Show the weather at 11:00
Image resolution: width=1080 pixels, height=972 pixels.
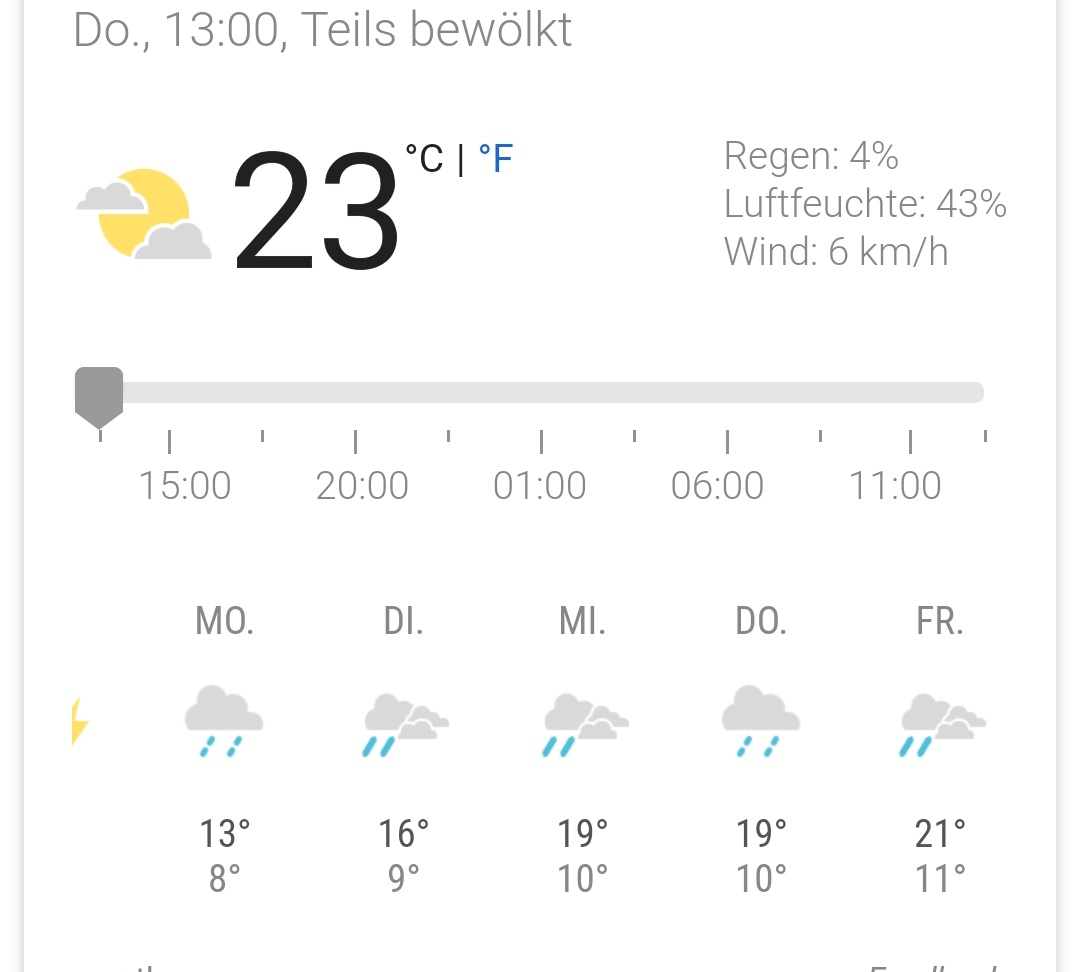click(895, 485)
